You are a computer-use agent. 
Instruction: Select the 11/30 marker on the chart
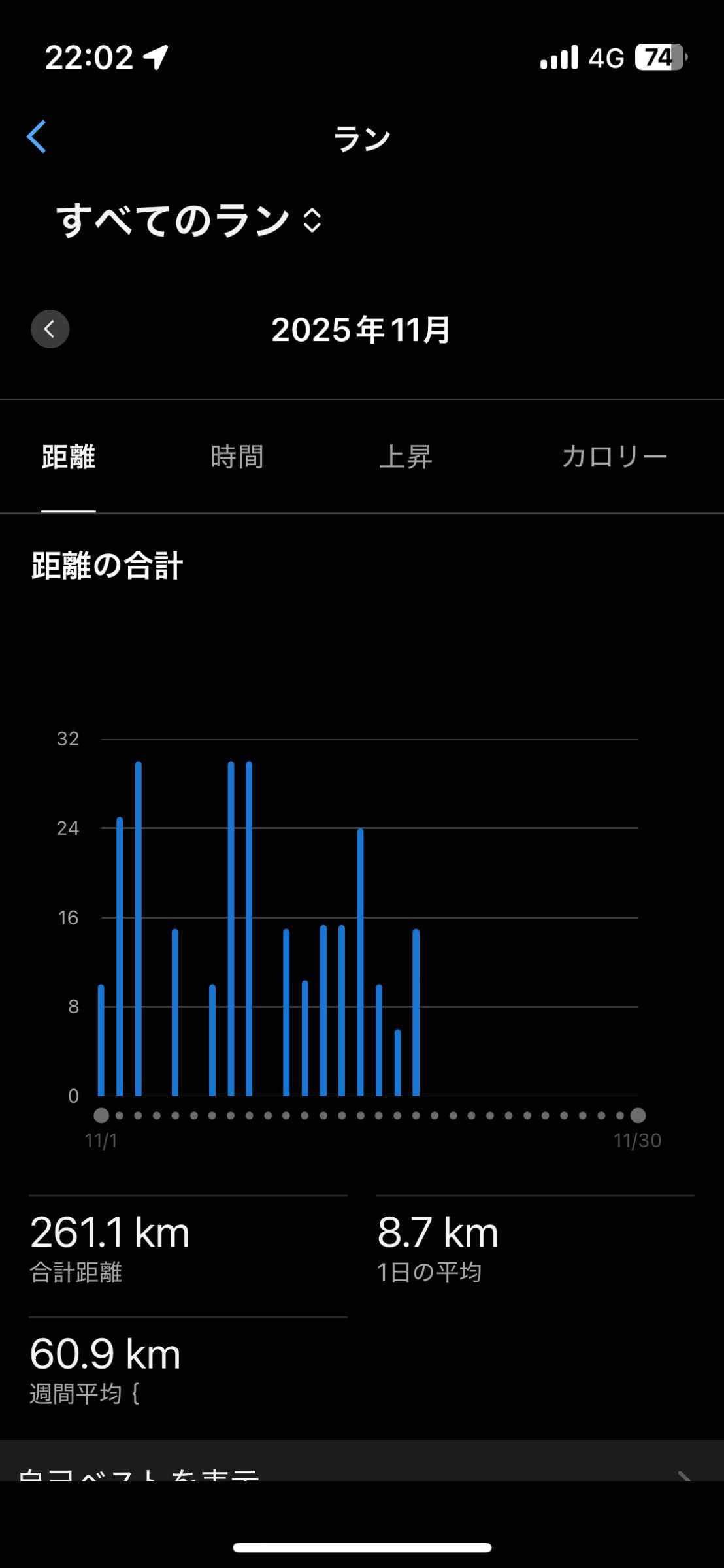638,1115
